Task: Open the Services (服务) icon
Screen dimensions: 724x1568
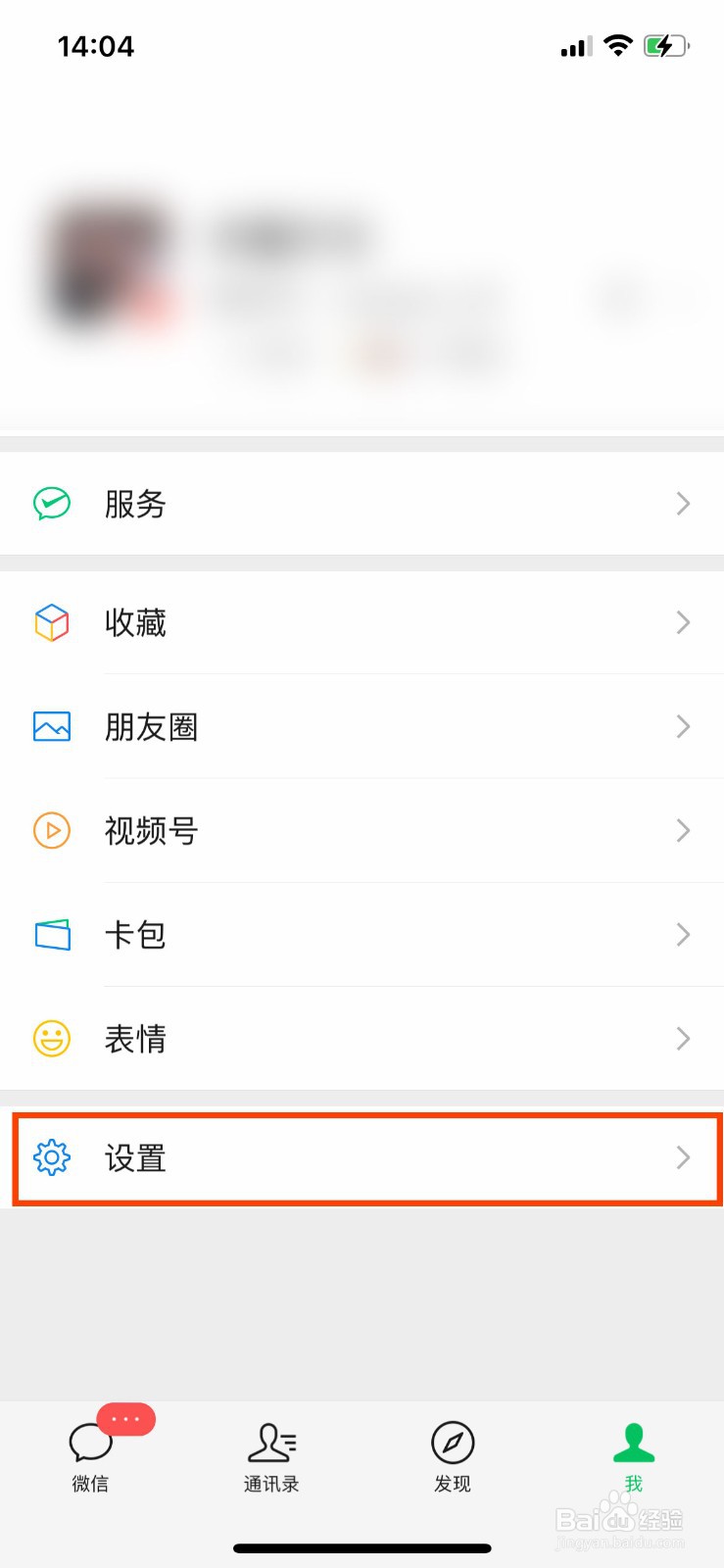Action: click(x=51, y=504)
